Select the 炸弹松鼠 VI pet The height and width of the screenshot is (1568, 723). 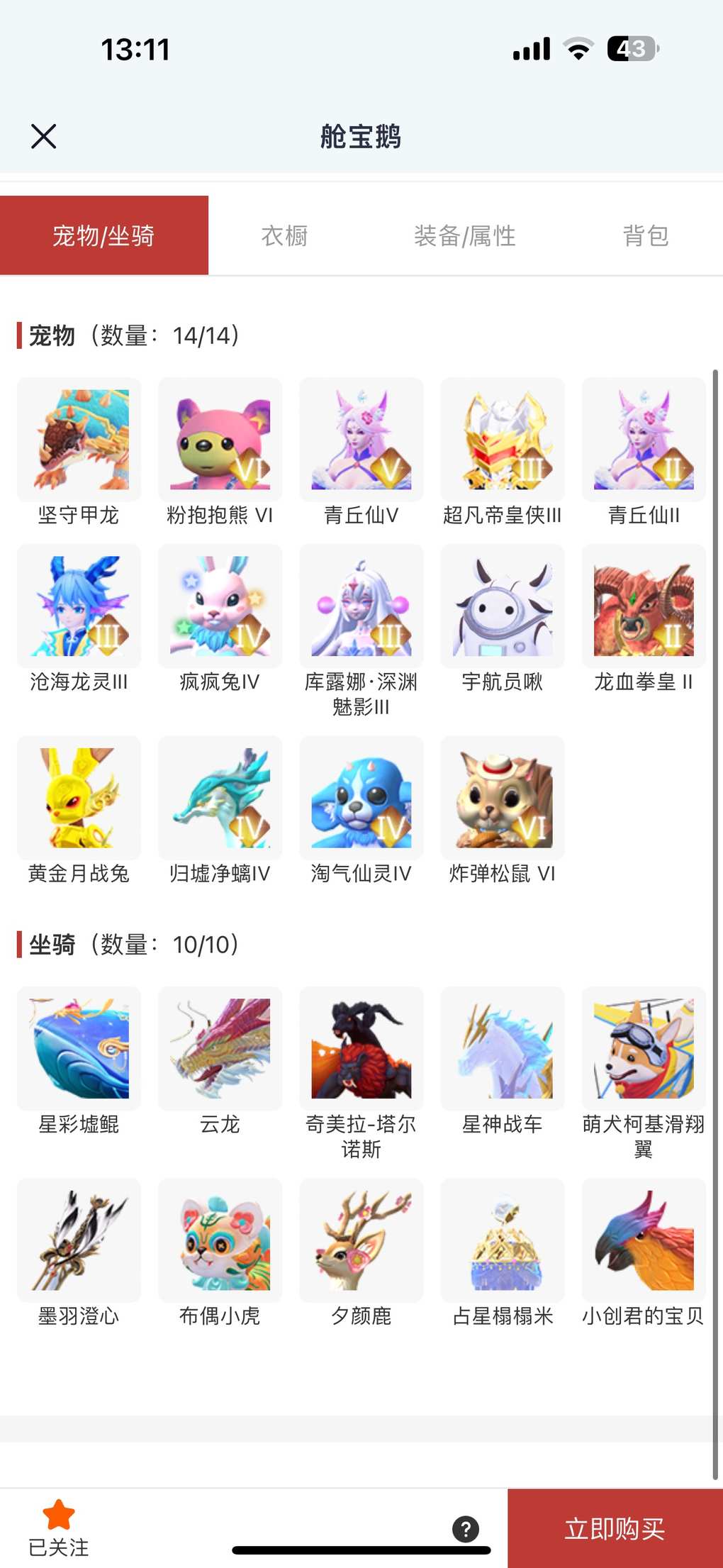[x=503, y=798]
